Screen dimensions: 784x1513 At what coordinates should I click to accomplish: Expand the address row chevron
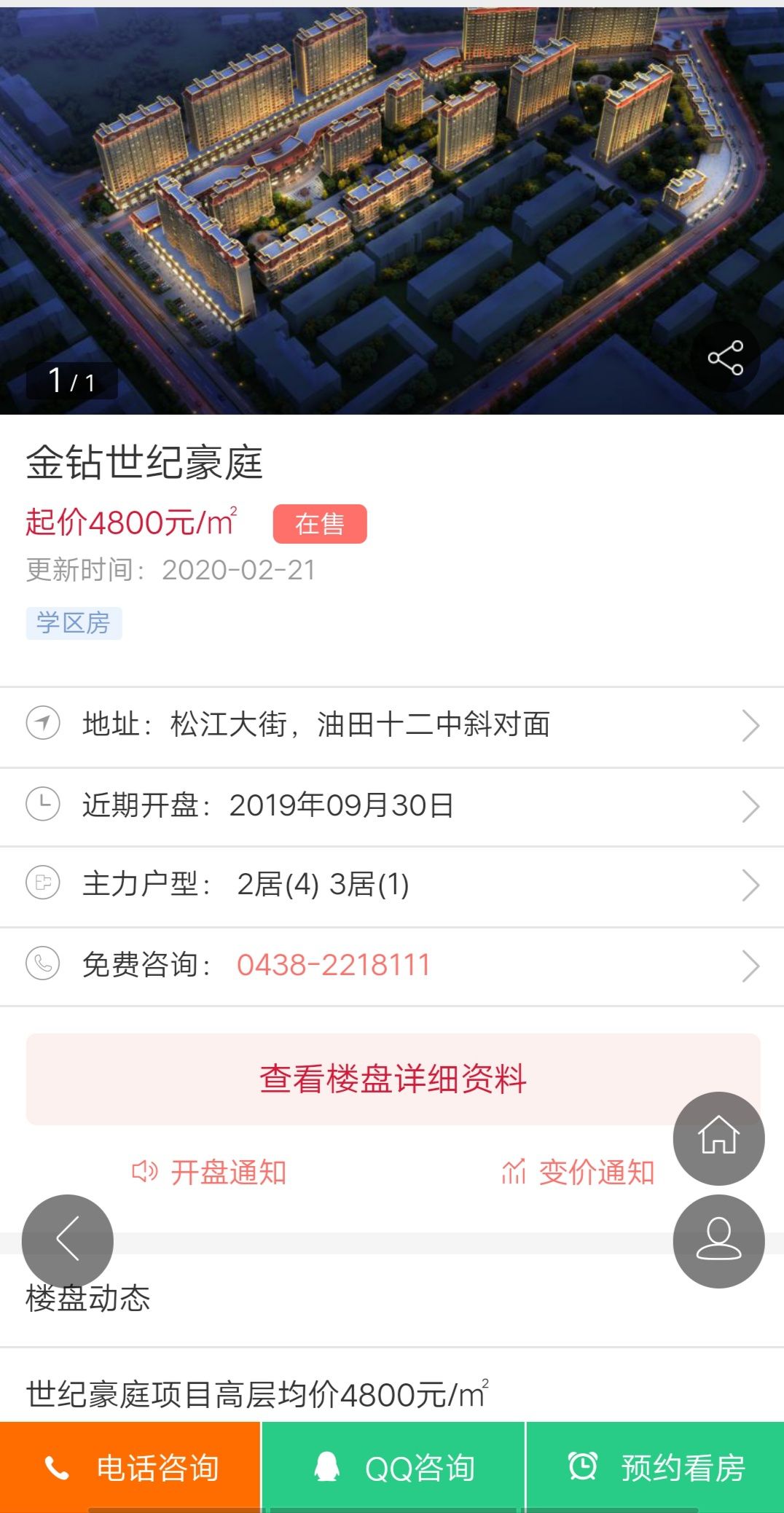pos(752,726)
